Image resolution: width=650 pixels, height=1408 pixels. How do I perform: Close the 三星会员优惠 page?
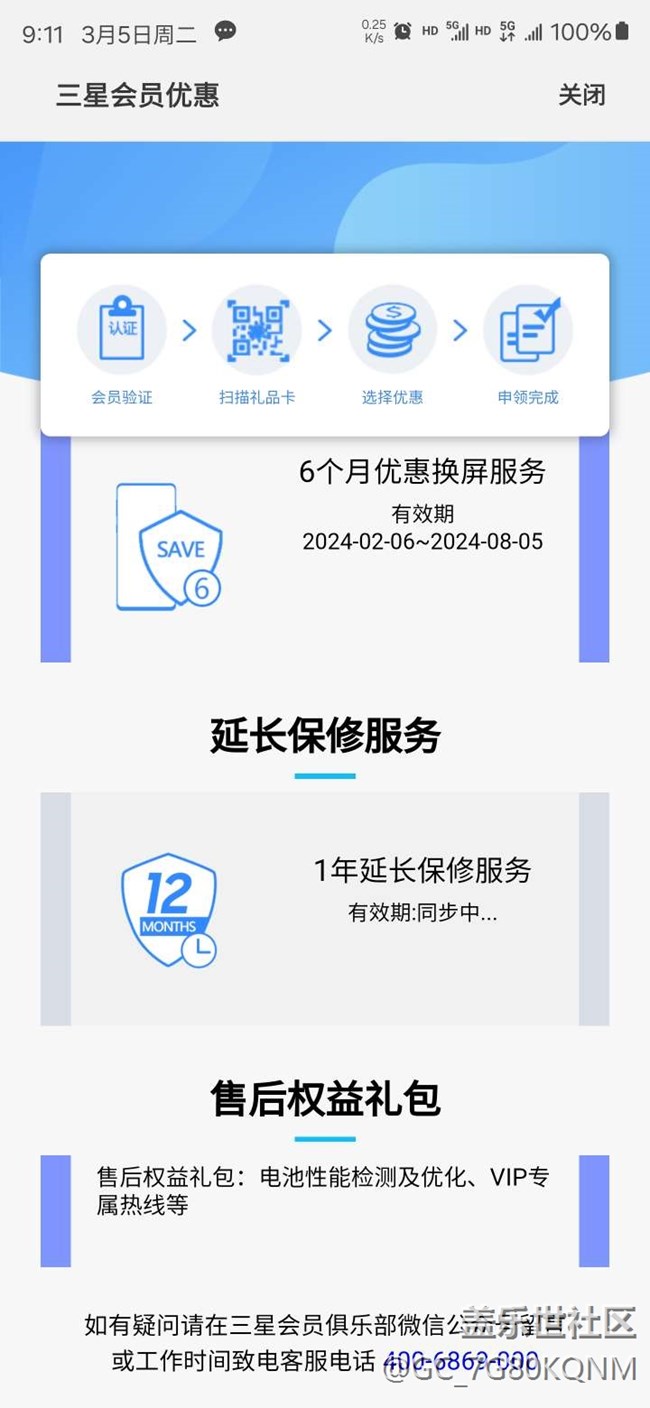pyautogui.click(x=581, y=96)
